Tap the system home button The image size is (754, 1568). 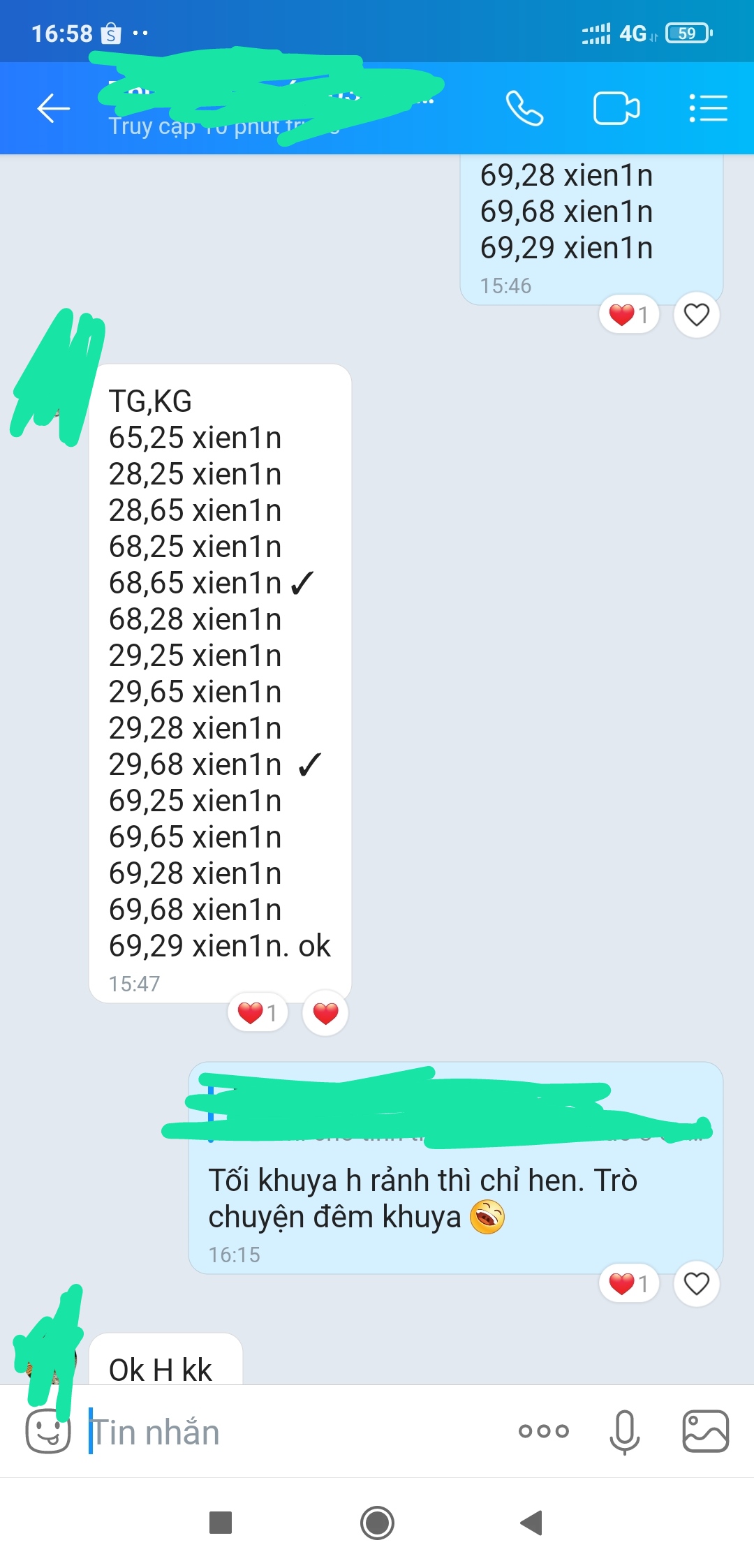(377, 1523)
